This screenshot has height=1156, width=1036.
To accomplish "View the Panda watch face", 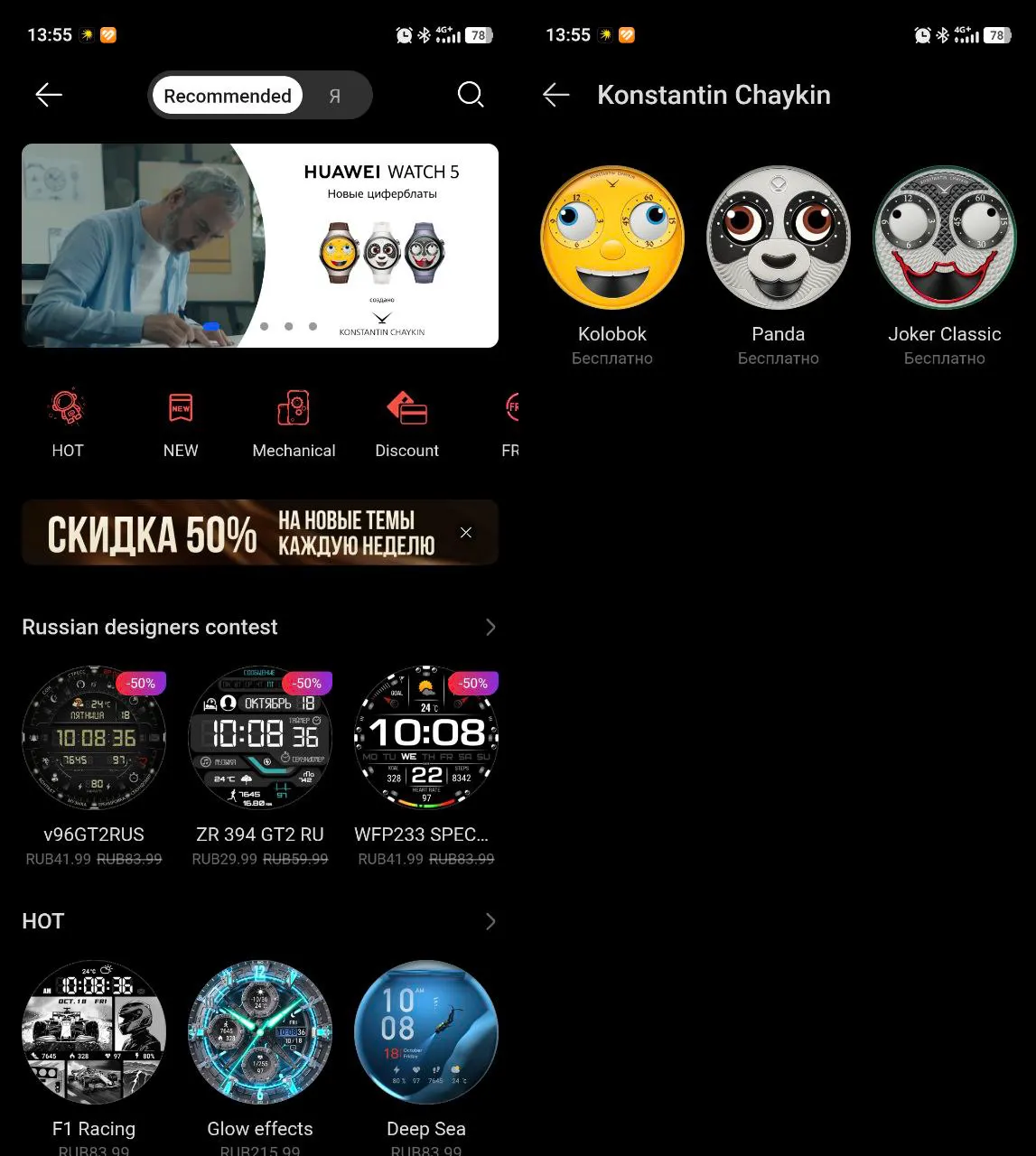I will [x=779, y=238].
